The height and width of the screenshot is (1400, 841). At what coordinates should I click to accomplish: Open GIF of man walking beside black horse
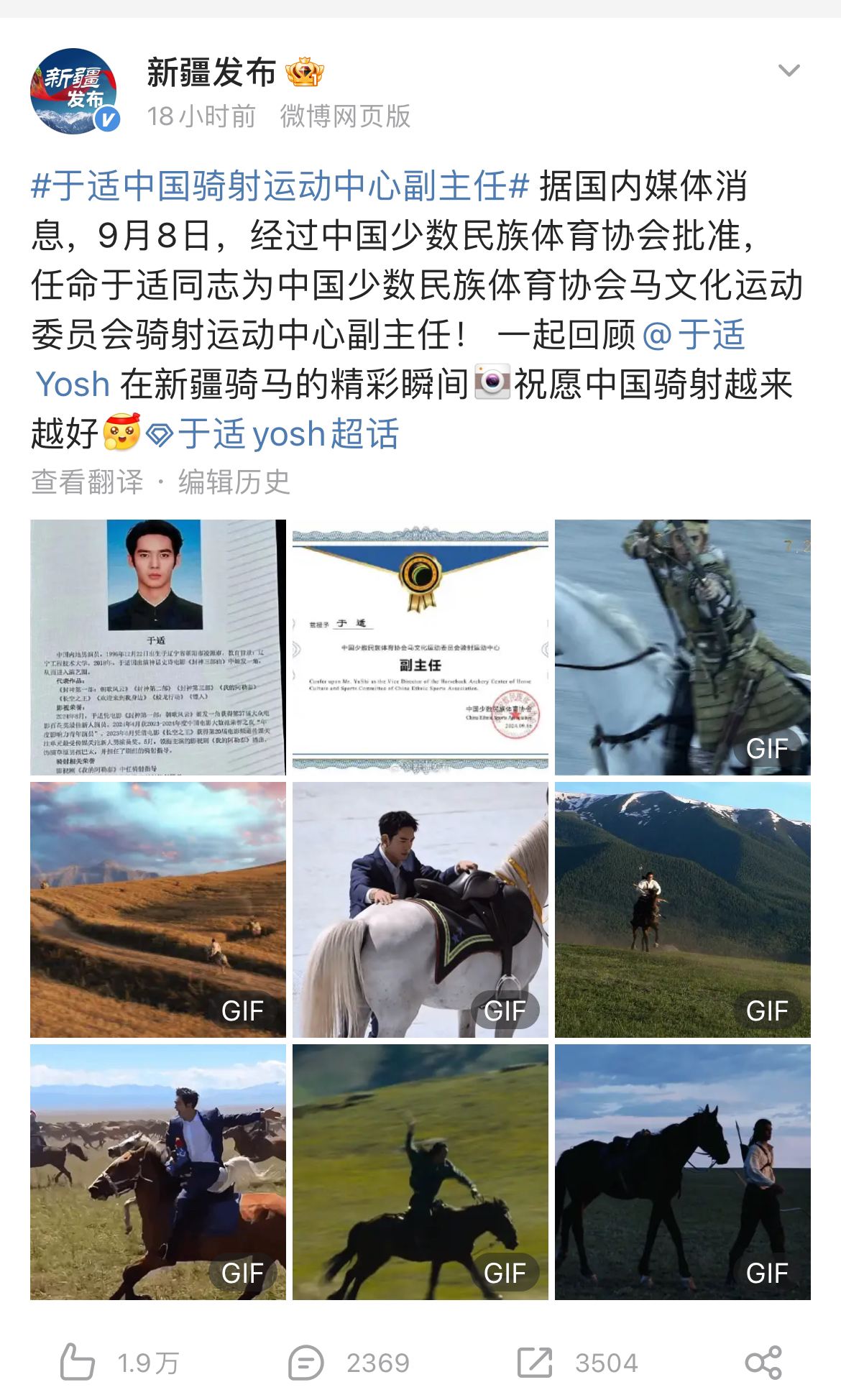tap(682, 1171)
